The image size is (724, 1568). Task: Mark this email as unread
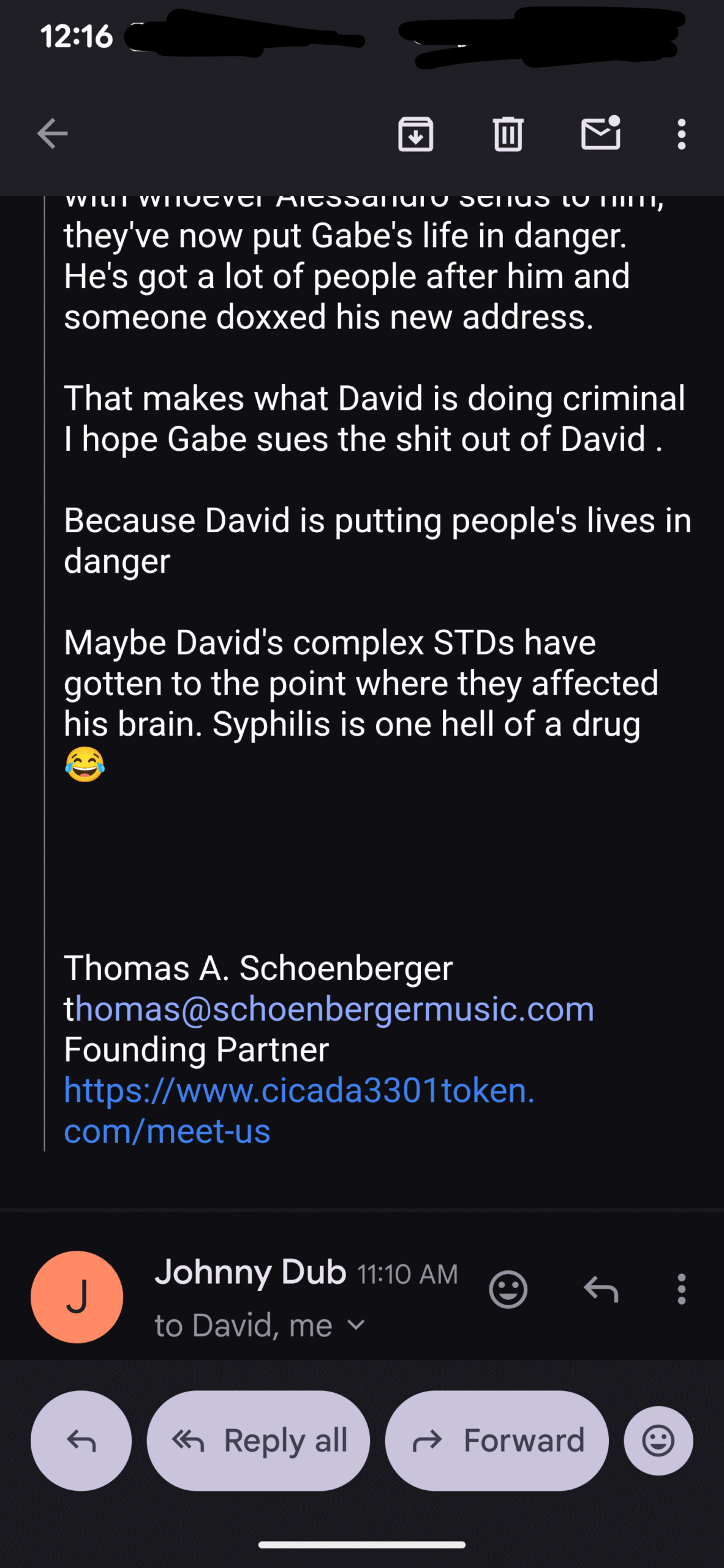(600, 134)
